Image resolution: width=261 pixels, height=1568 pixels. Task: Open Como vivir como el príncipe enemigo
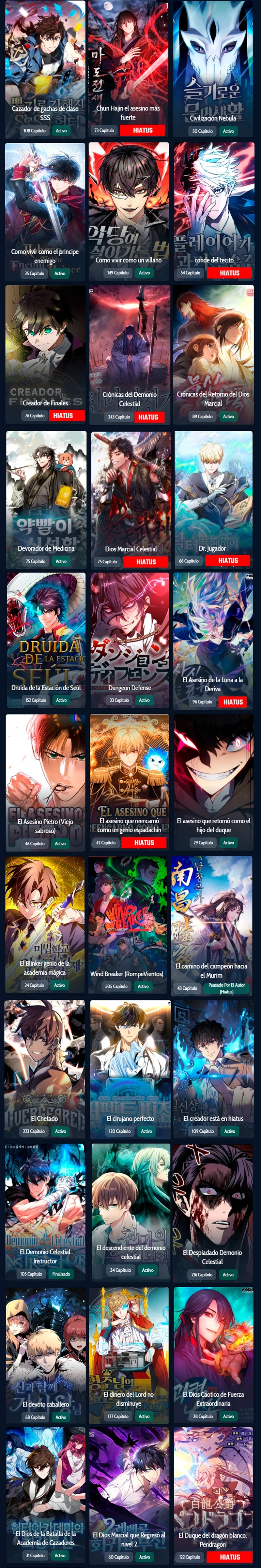point(45,211)
